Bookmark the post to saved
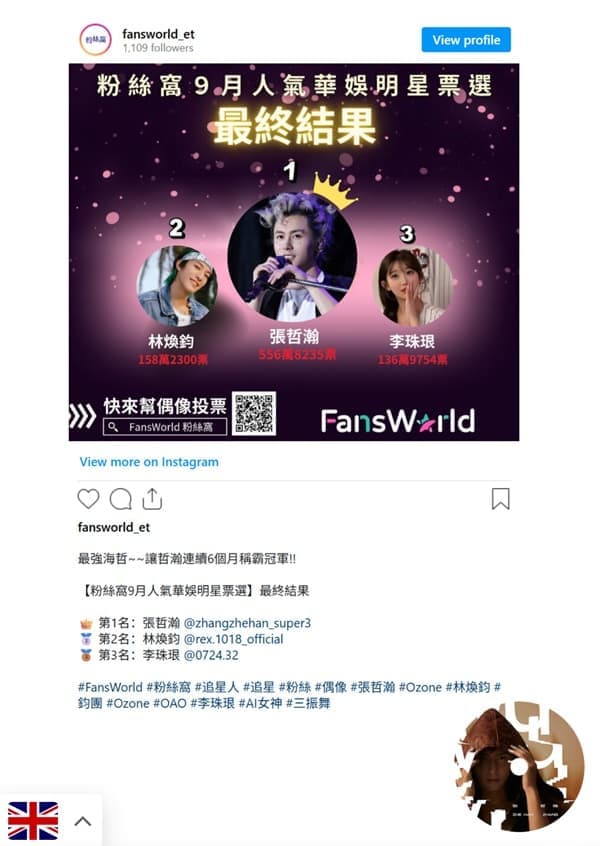This screenshot has width=600, height=846. (500, 499)
